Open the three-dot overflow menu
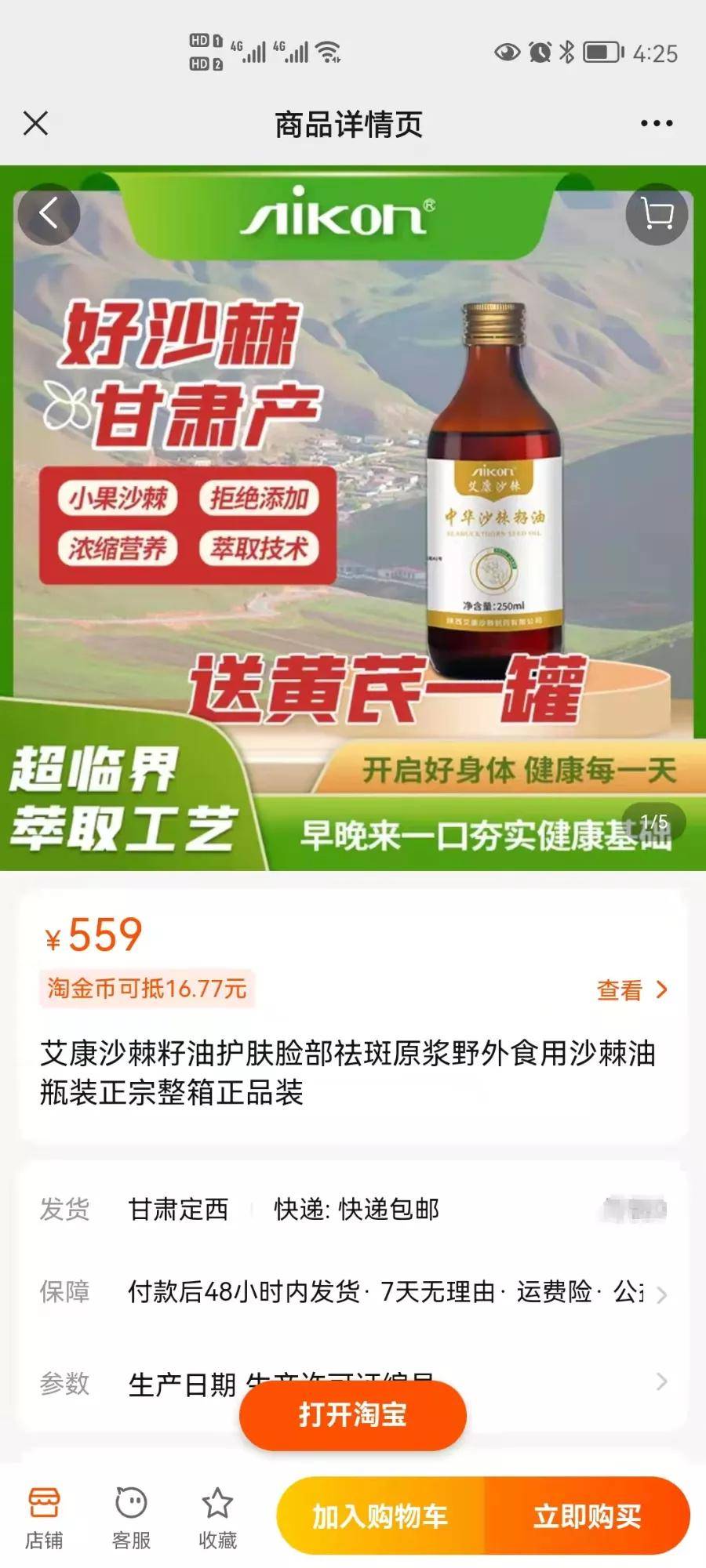Viewport: 706px width, 1568px height. [656, 123]
